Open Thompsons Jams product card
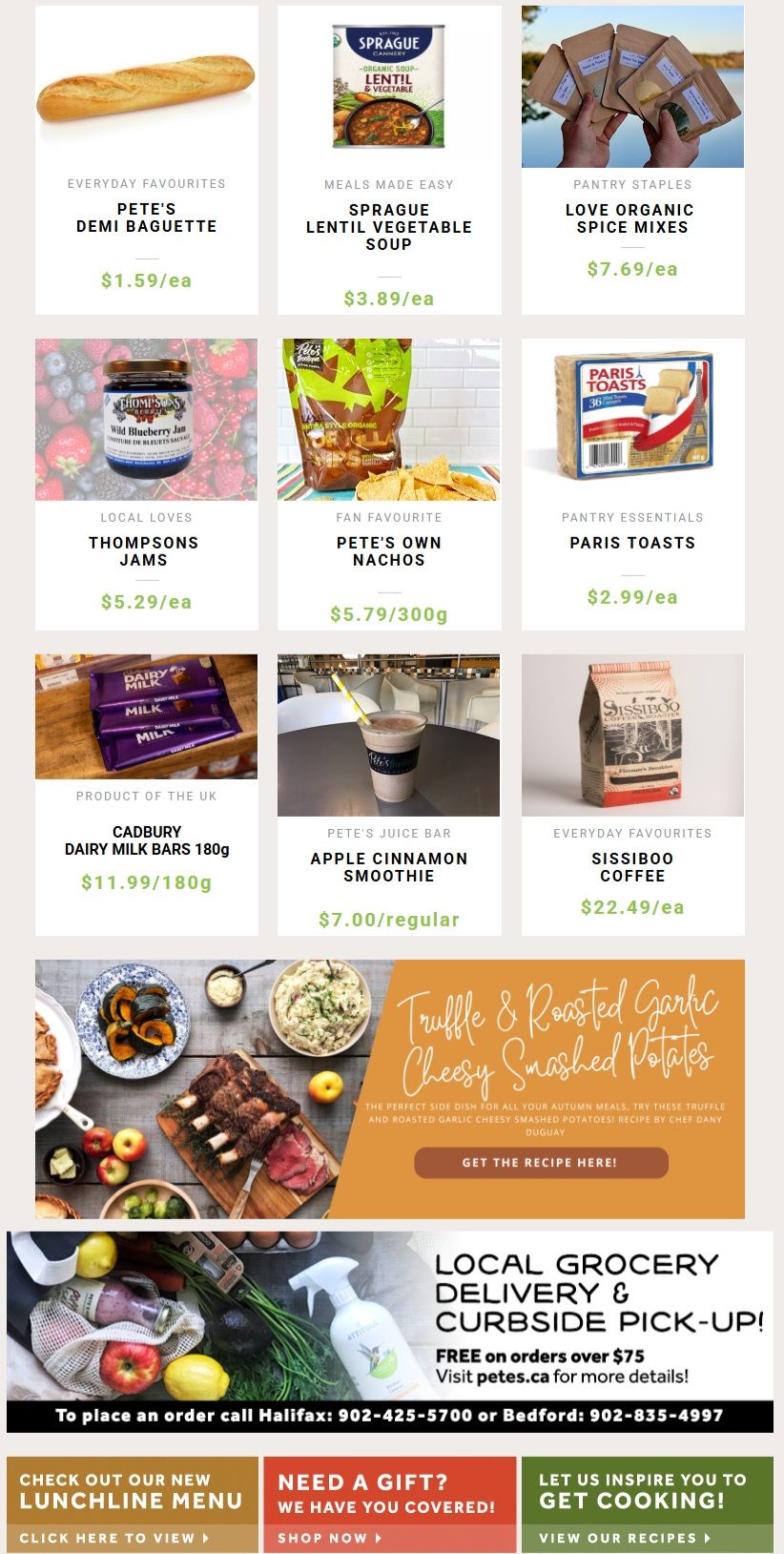This screenshot has width=784, height=1554. [146, 550]
